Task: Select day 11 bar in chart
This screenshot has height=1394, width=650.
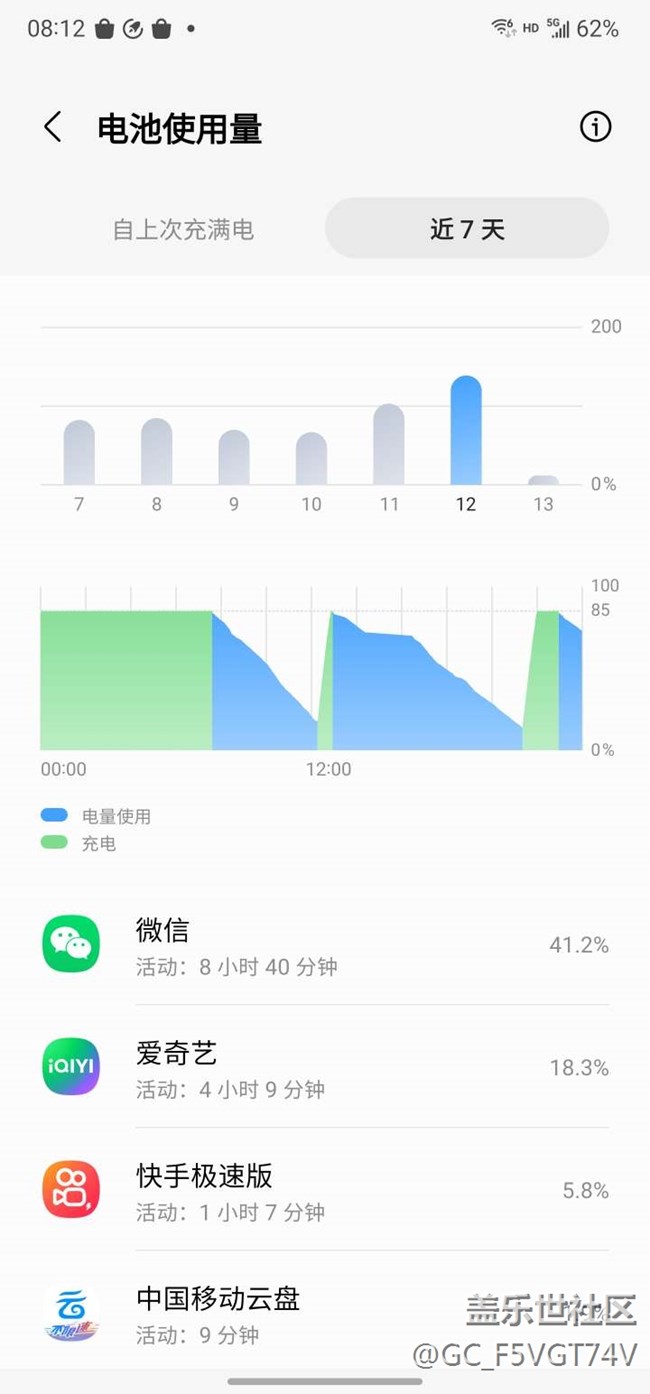Action: [x=389, y=445]
